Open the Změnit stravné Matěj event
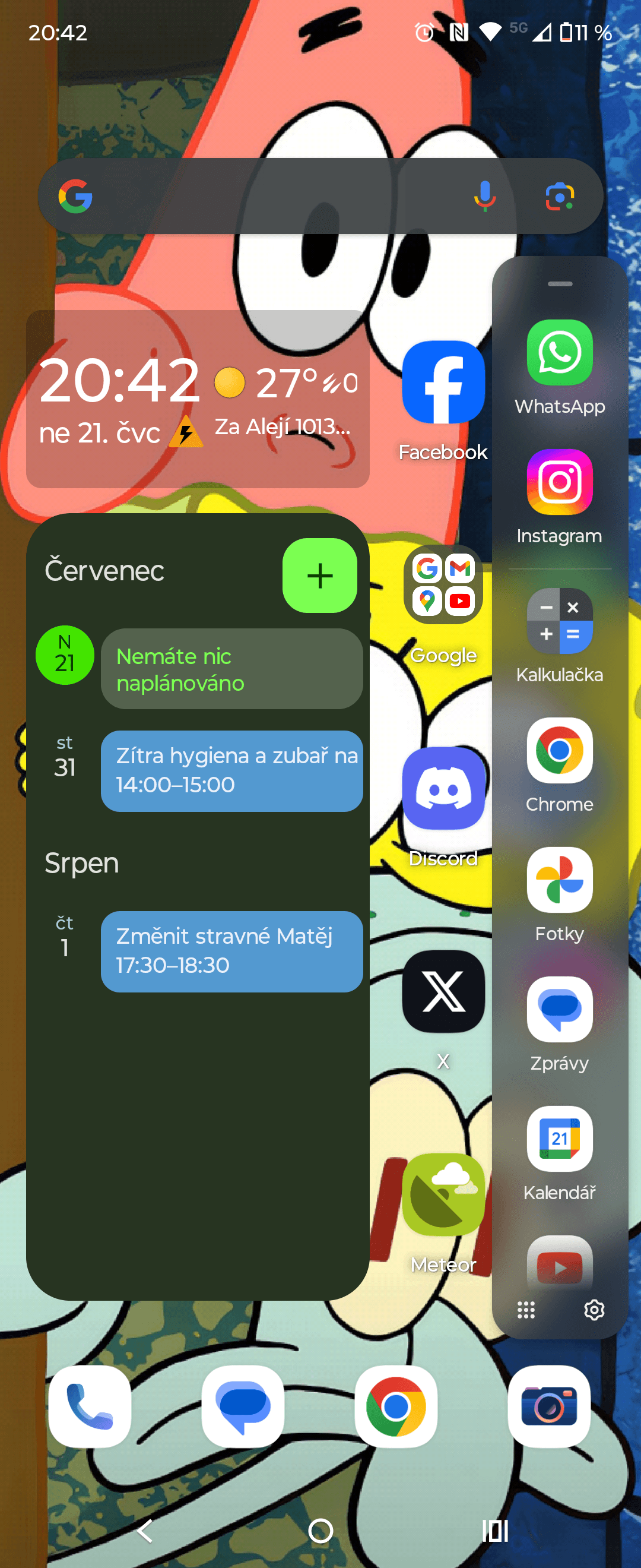 (x=231, y=951)
